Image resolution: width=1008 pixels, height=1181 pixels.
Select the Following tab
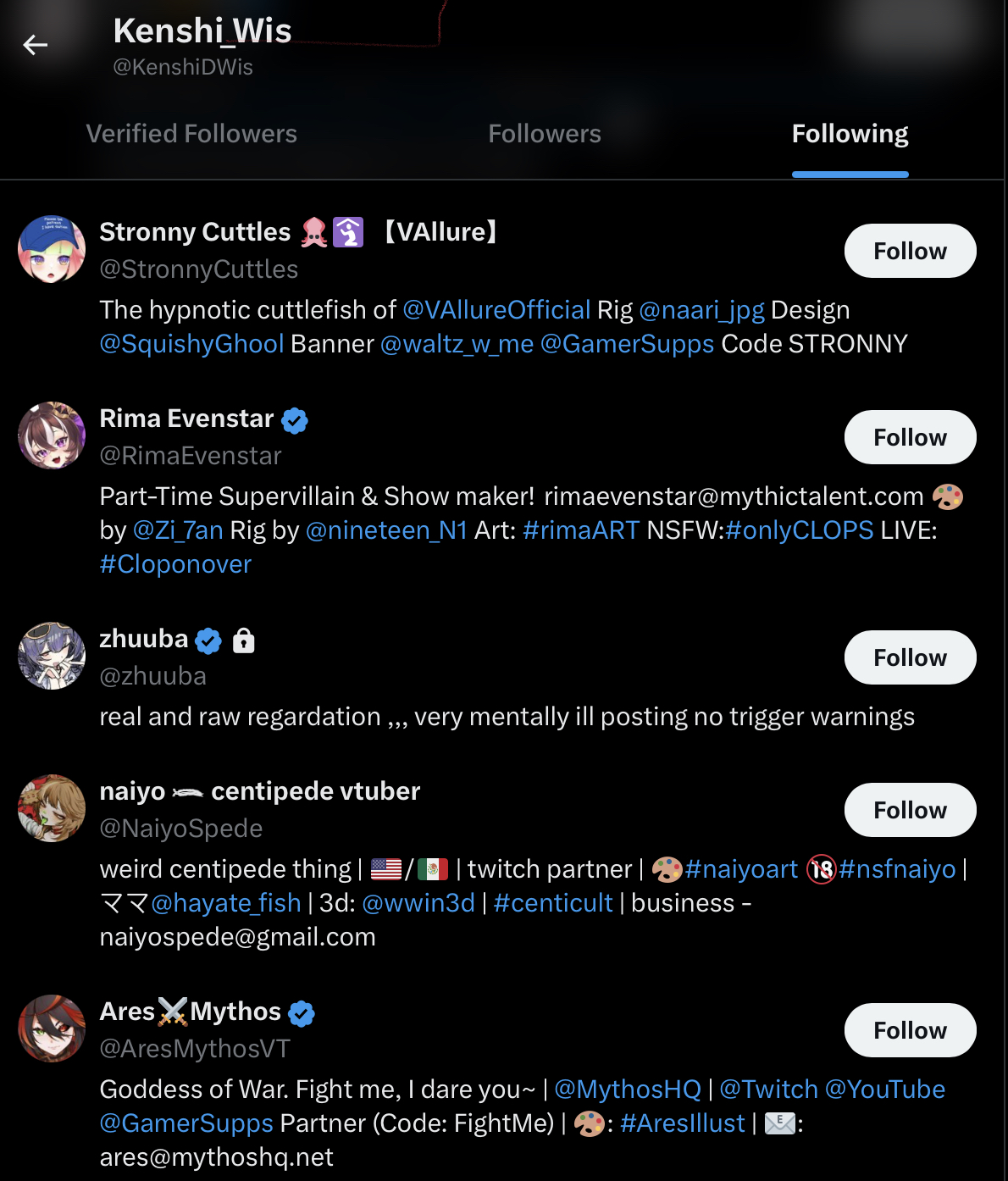pos(850,134)
